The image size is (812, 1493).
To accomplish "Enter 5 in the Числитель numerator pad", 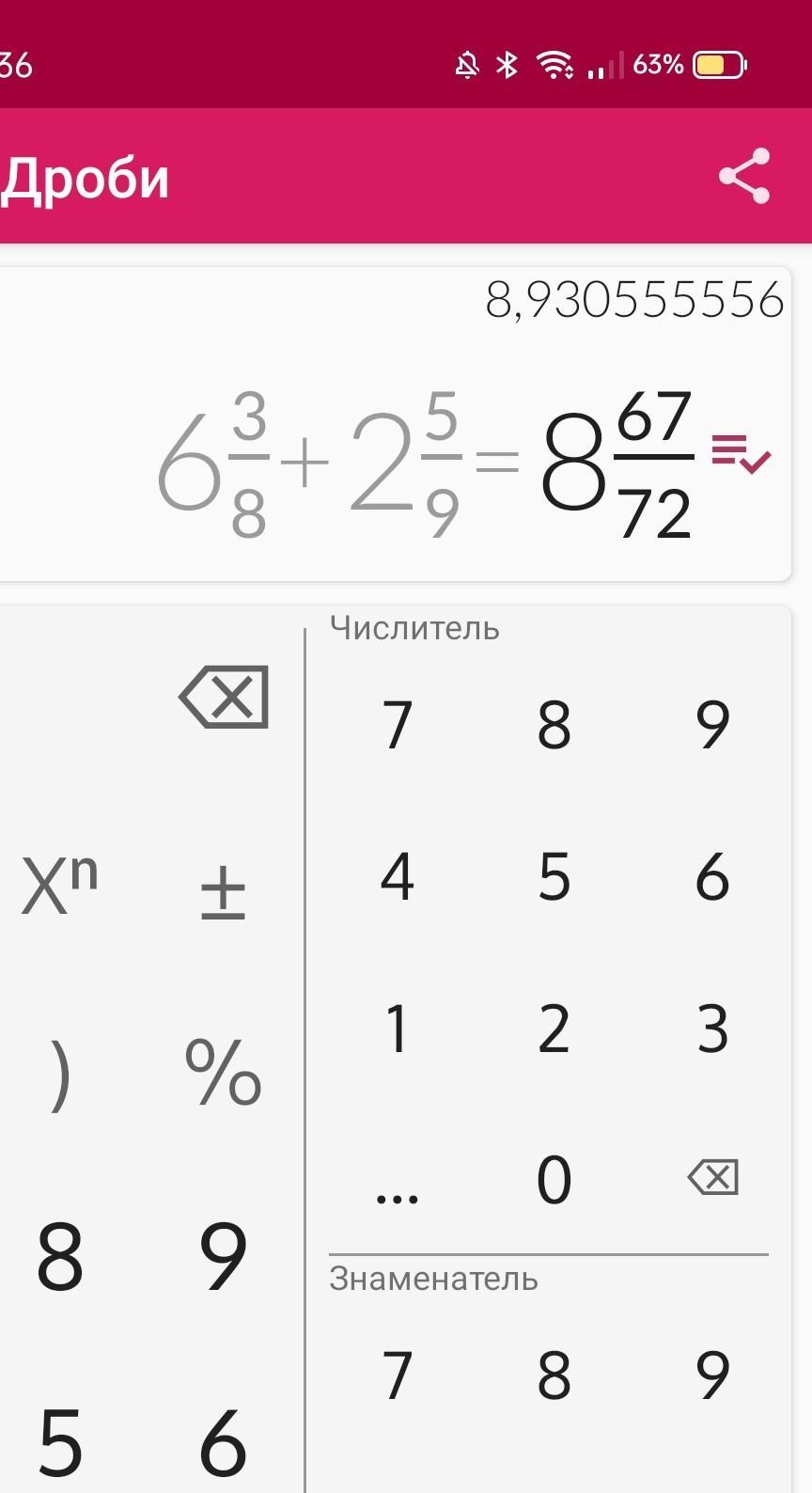I will pyautogui.click(x=554, y=876).
